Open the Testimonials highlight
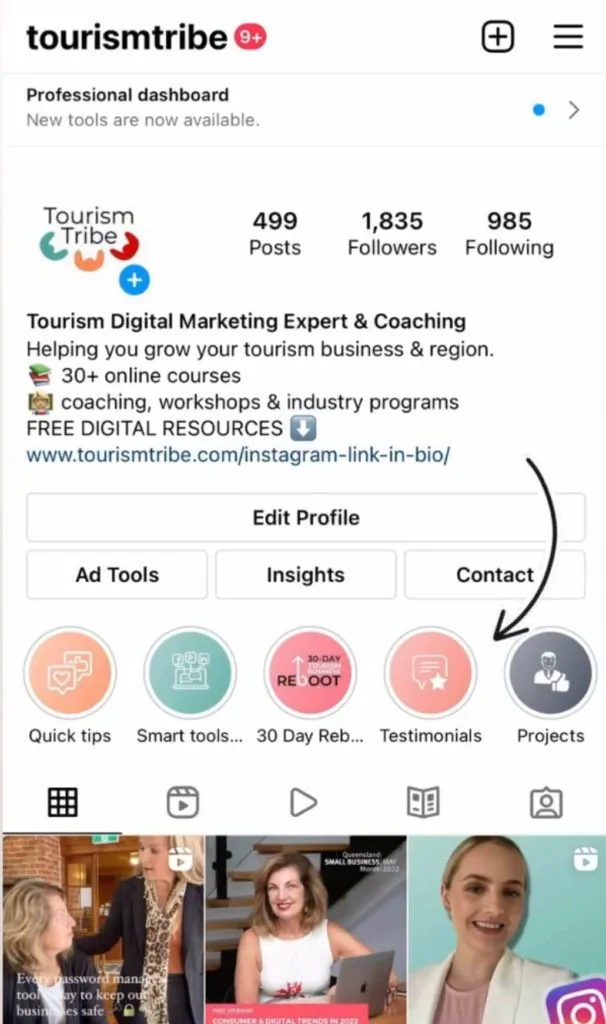Screen dimensions: 606x1024 point(430,672)
